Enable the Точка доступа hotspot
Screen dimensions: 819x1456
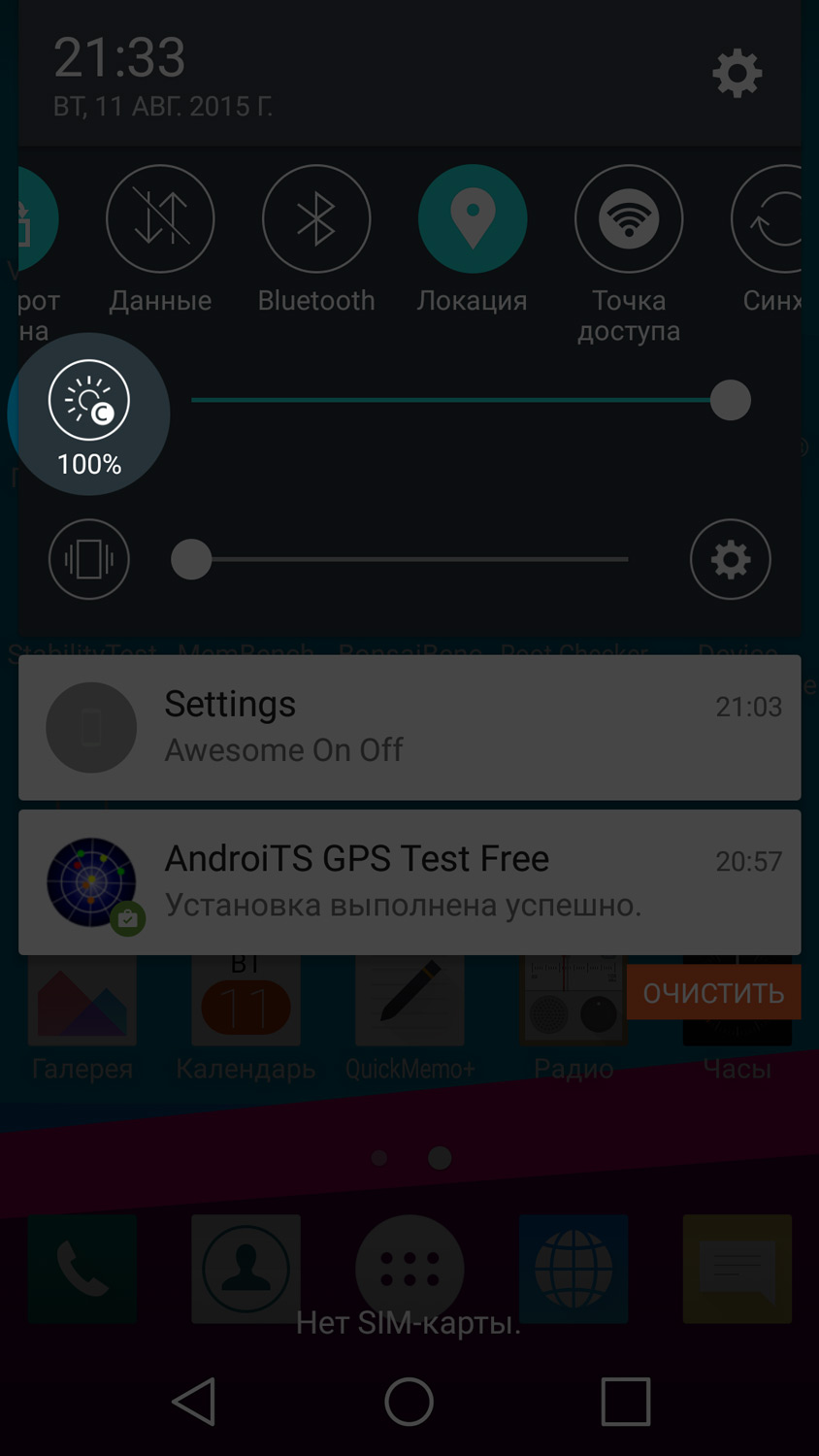point(629,219)
